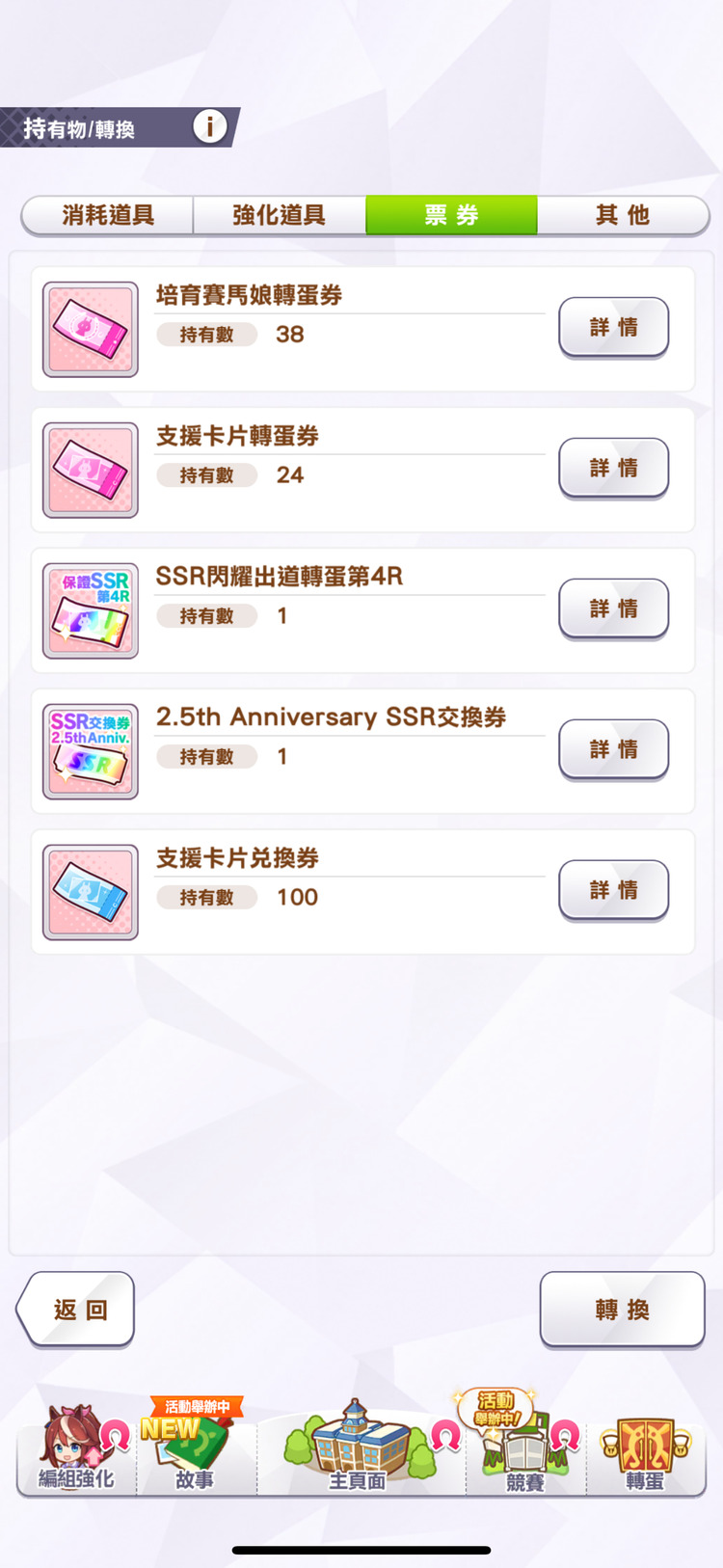
Task: Open the info icon beside 持有物/轉換
Action: point(209,126)
